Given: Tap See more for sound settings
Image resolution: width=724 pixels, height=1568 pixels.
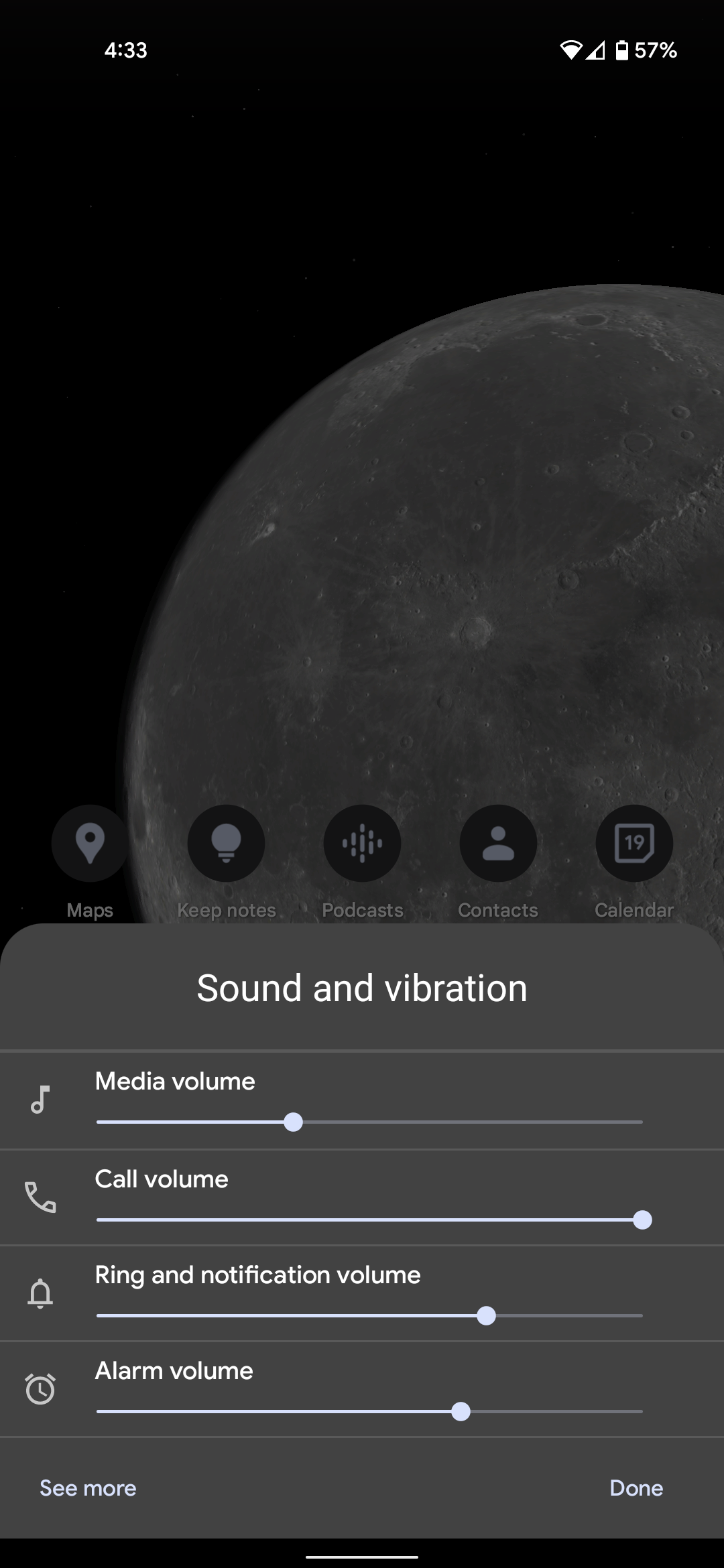Looking at the screenshot, I should pyautogui.click(x=88, y=1488).
